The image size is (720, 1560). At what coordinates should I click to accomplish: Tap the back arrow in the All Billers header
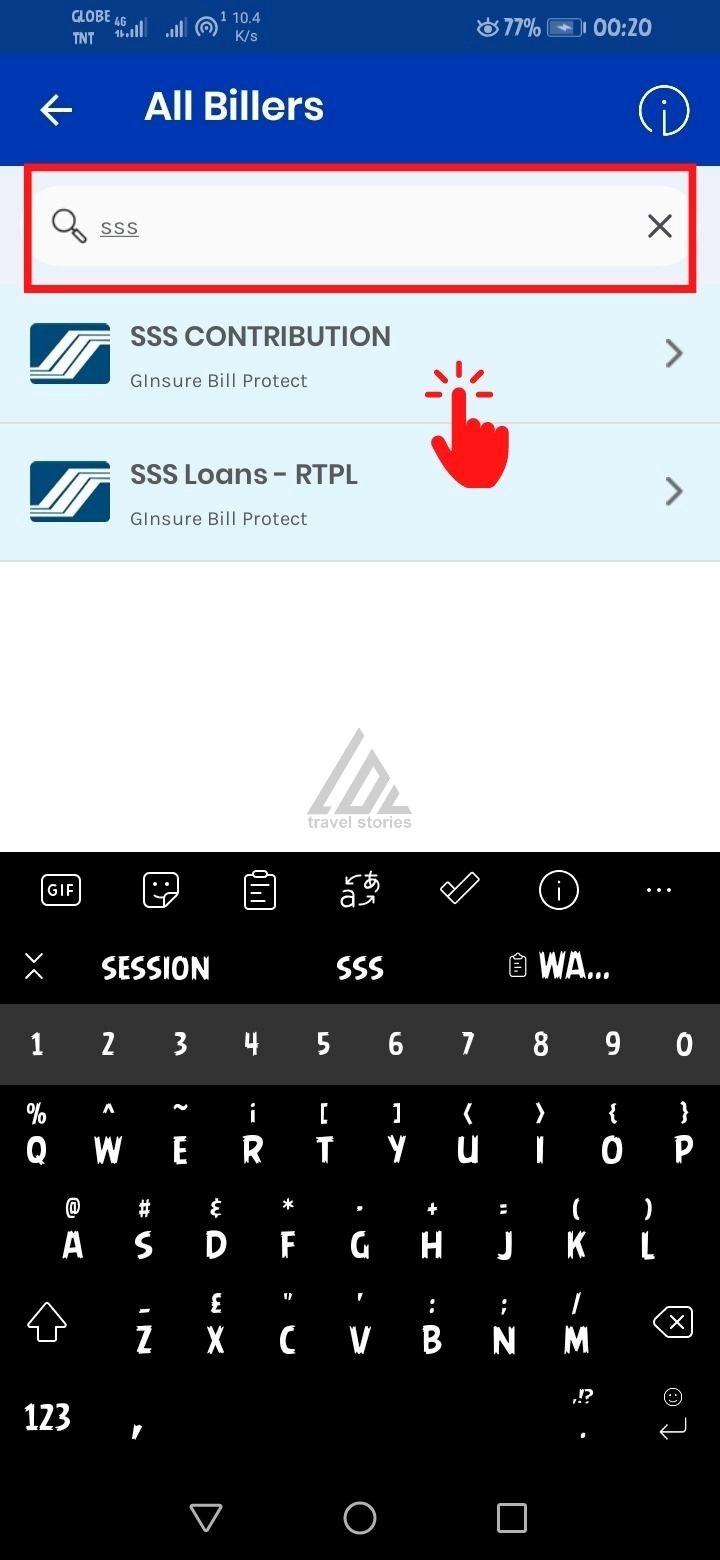(56, 110)
